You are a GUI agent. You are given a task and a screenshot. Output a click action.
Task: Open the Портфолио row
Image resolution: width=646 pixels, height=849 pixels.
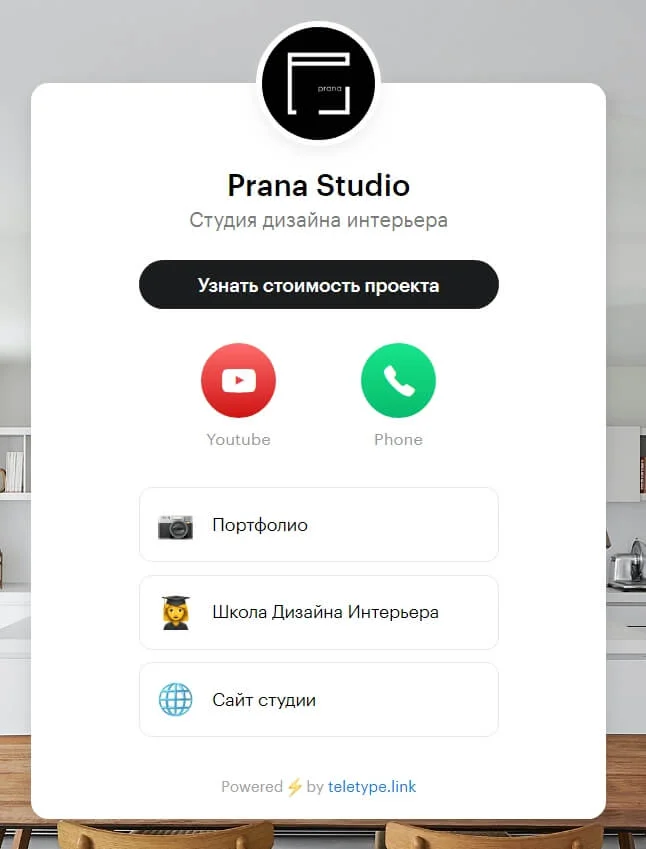(318, 525)
